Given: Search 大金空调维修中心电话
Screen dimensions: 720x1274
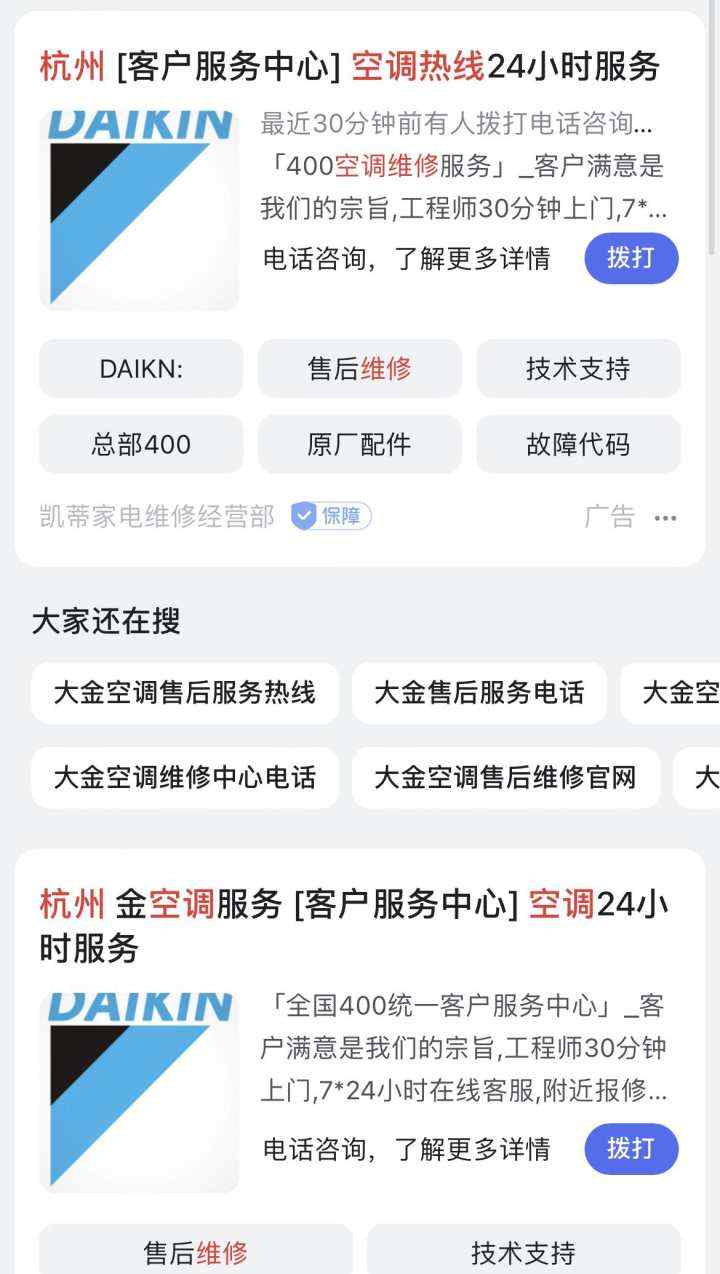Looking at the screenshot, I should (x=184, y=777).
